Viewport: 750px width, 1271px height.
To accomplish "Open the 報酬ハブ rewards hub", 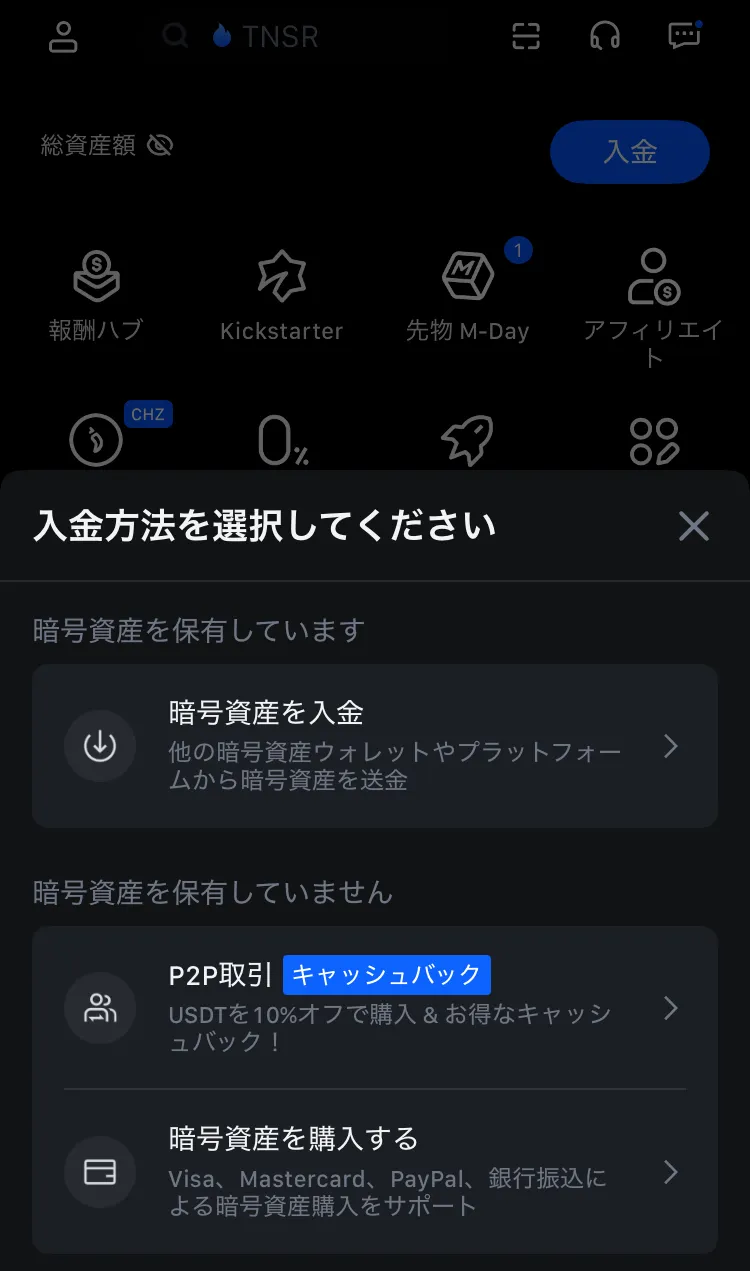I will pyautogui.click(x=96, y=277).
